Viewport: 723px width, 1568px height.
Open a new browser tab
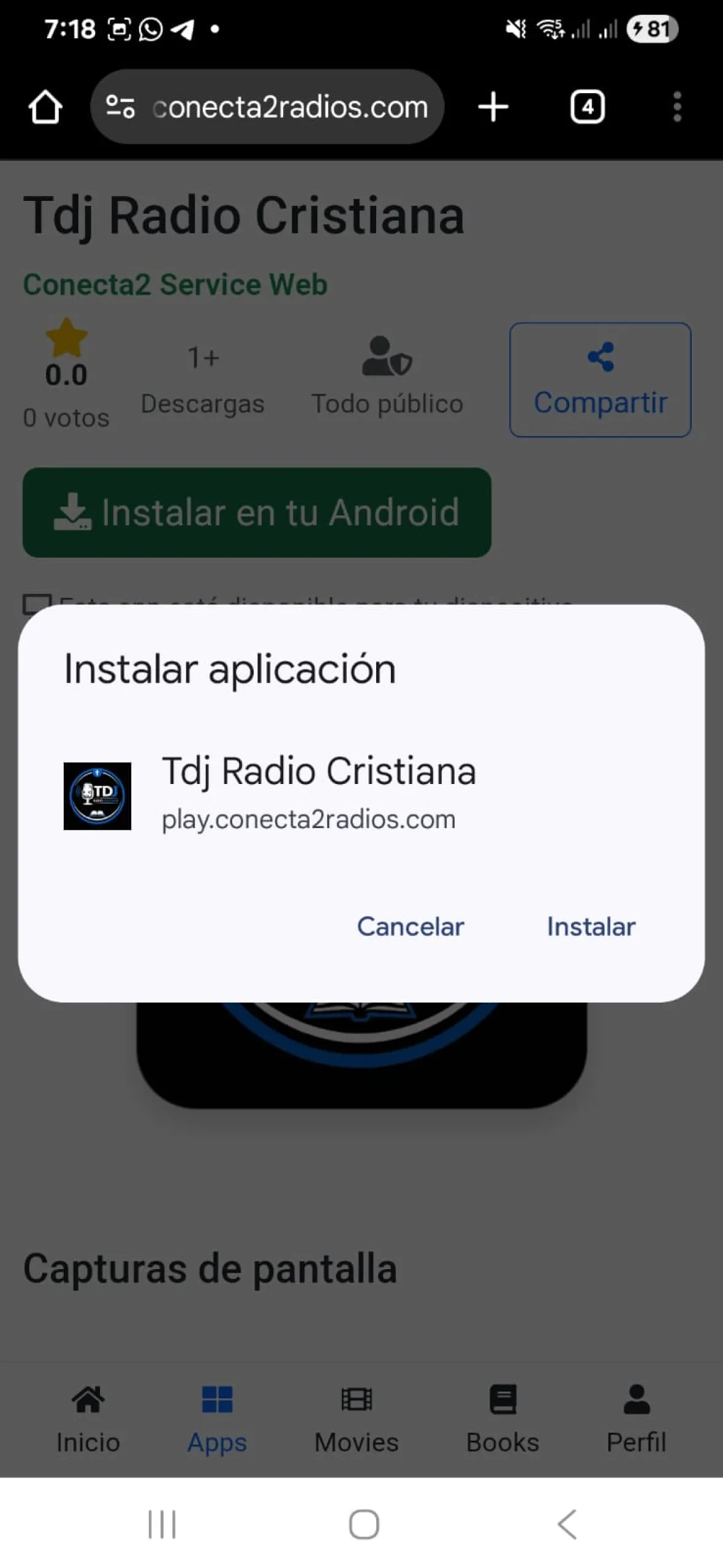[x=493, y=107]
